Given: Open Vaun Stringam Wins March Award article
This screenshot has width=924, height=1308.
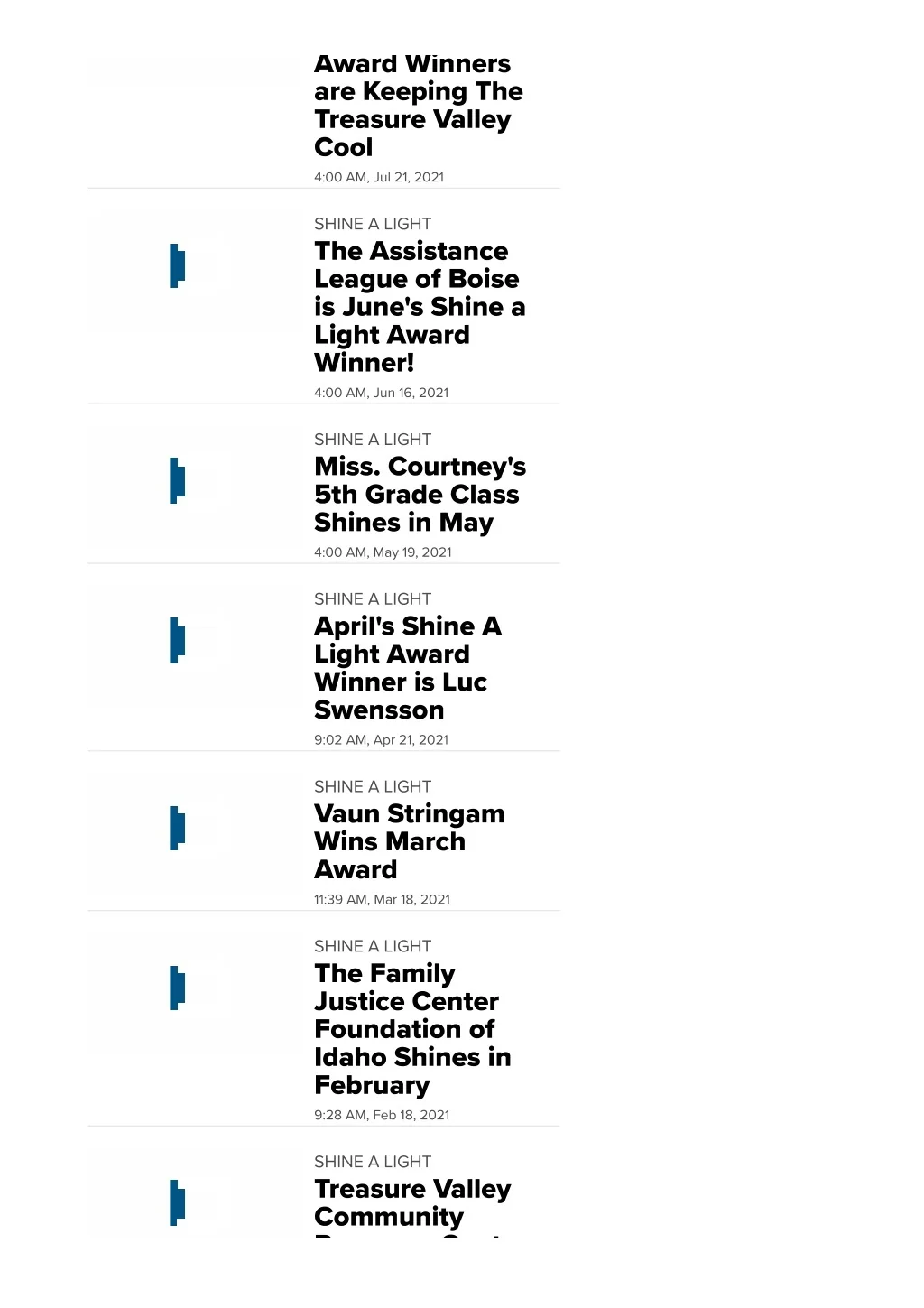Looking at the screenshot, I should coord(409,840).
